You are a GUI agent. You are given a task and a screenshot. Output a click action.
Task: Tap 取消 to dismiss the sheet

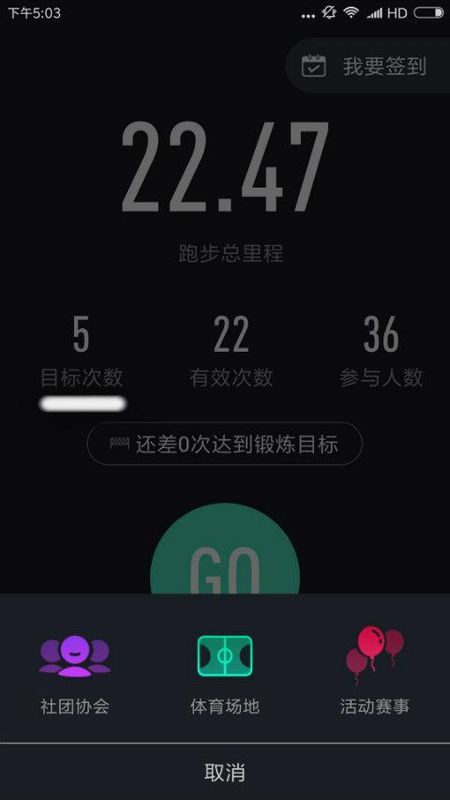tap(225, 772)
